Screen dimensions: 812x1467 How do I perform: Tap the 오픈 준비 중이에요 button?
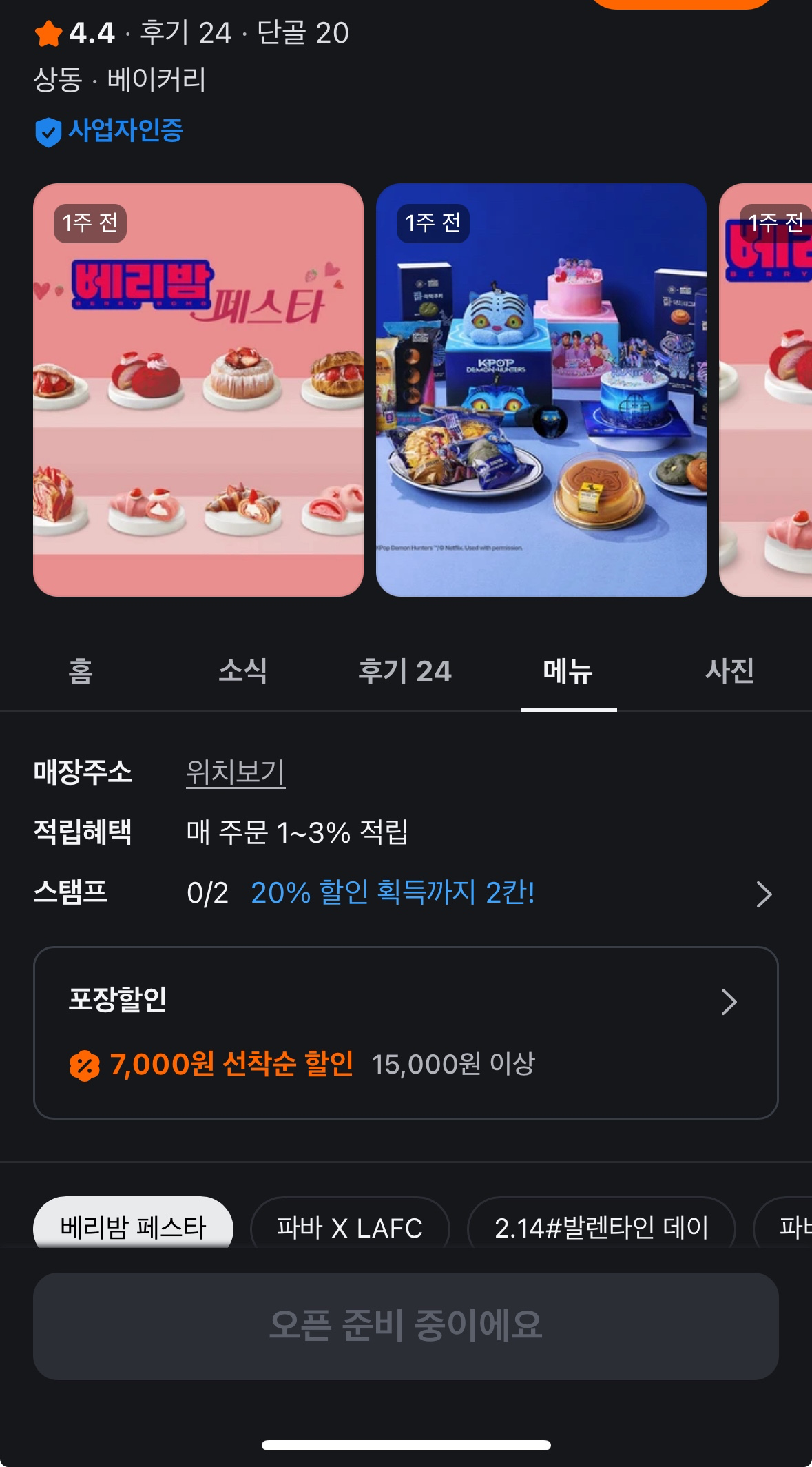(x=406, y=1326)
